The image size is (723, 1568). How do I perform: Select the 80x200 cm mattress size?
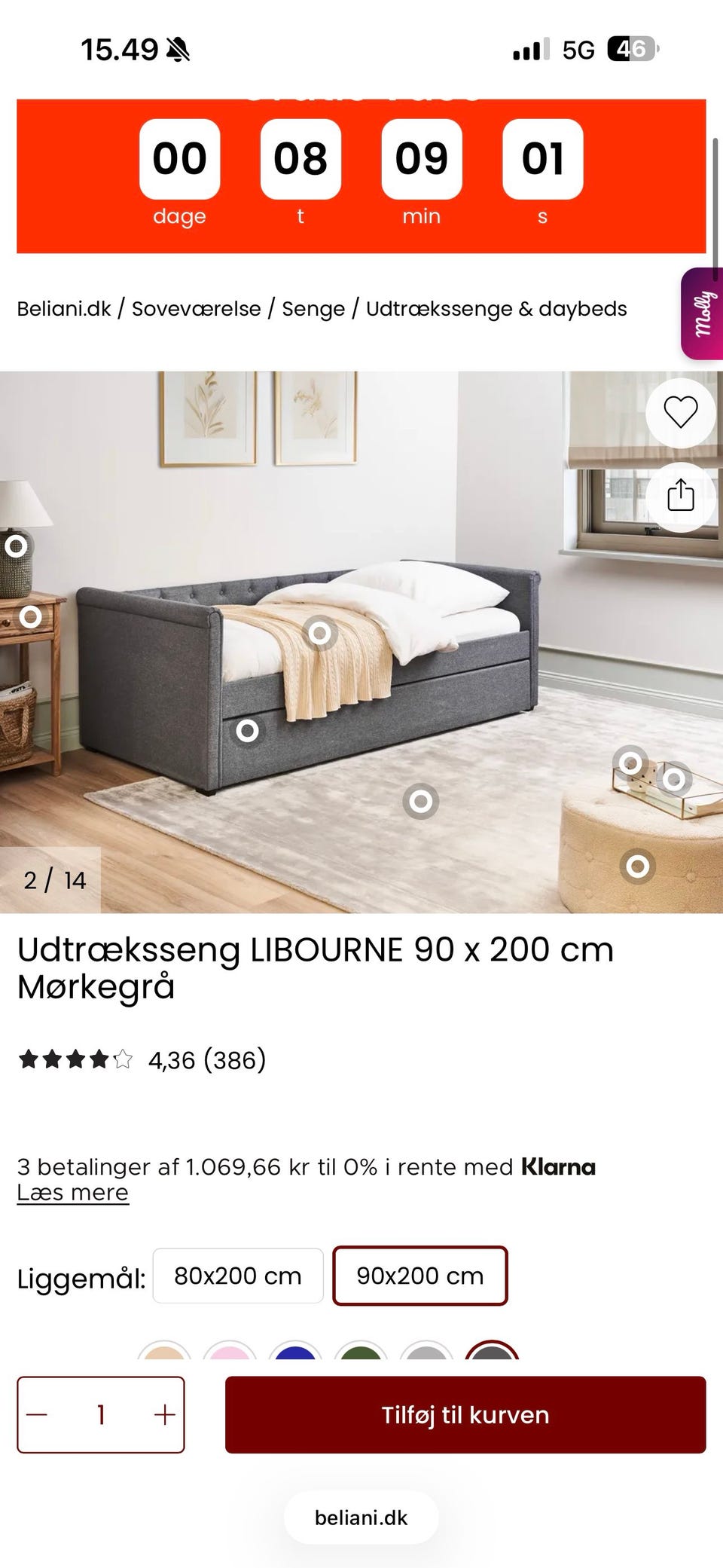point(237,1276)
